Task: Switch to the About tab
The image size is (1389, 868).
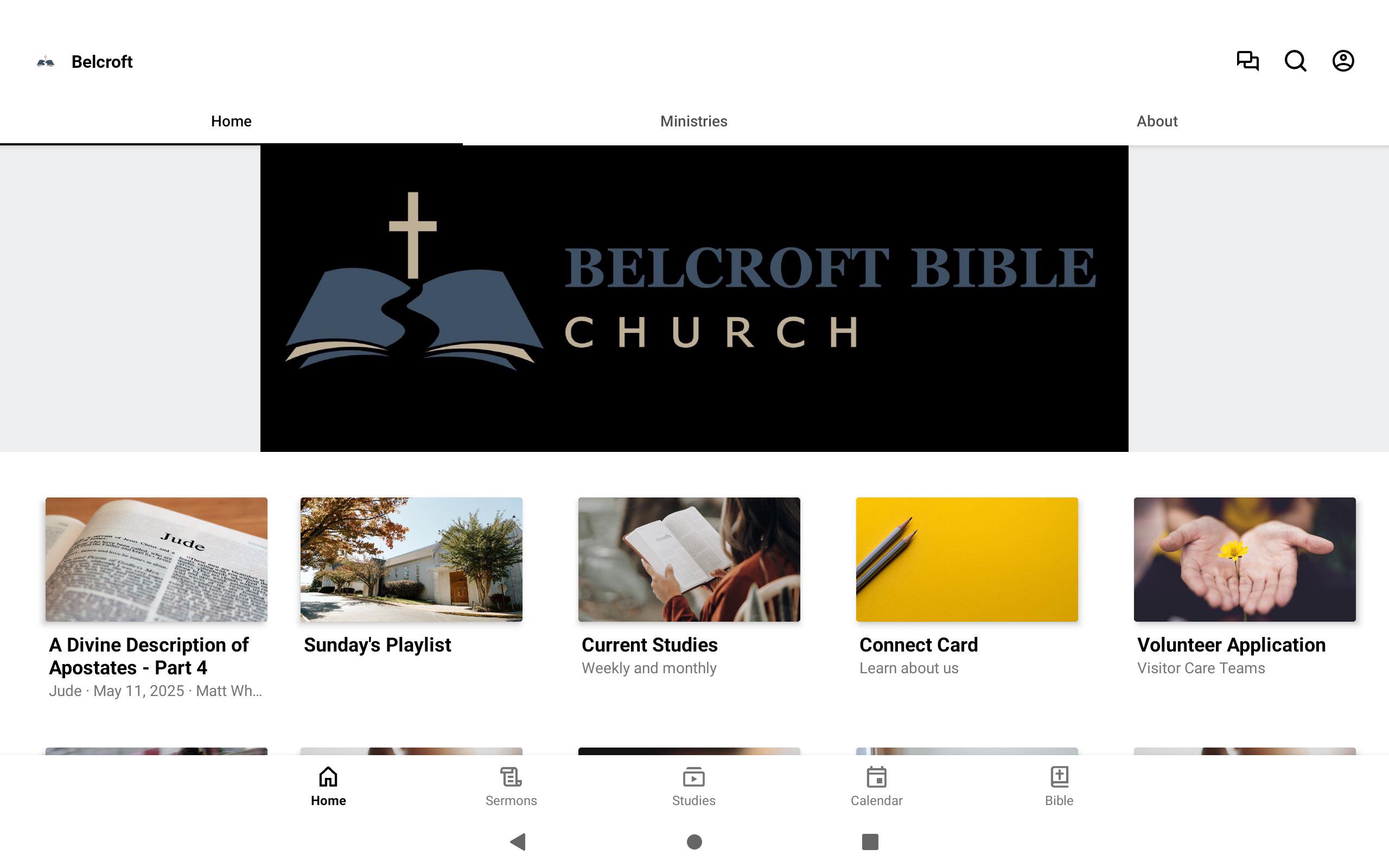Action: [x=1157, y=121]
